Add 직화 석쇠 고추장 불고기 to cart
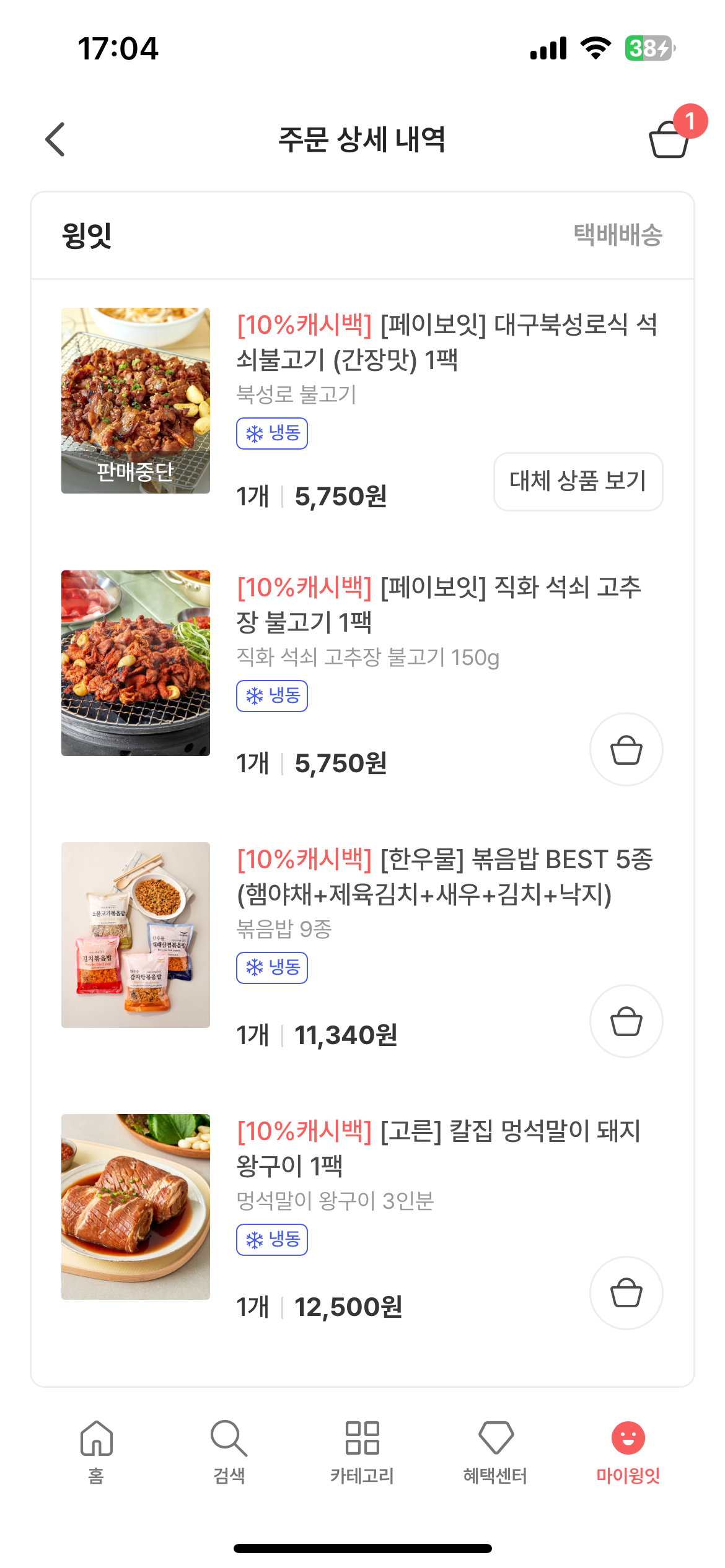 [x=626, y=749]
